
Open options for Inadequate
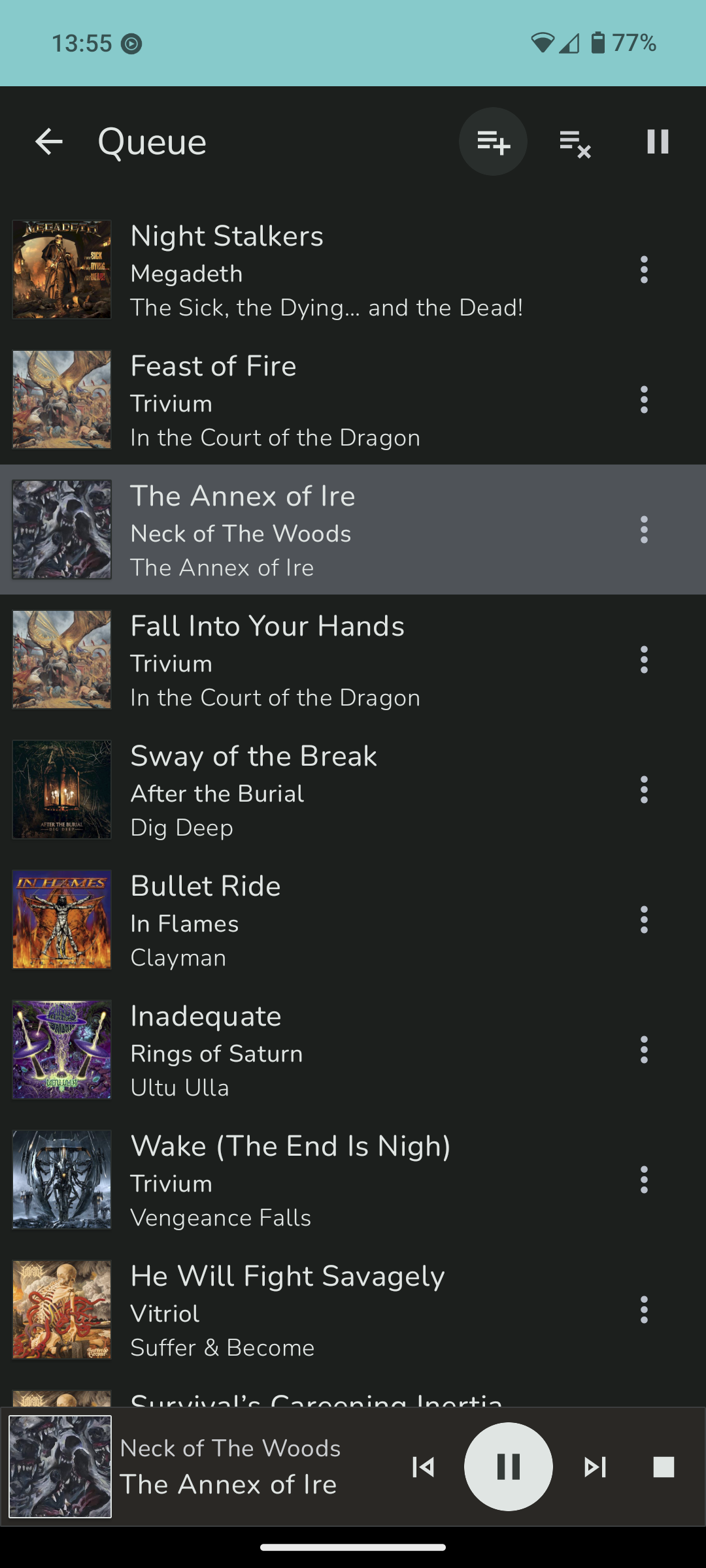pos(644,1050)
